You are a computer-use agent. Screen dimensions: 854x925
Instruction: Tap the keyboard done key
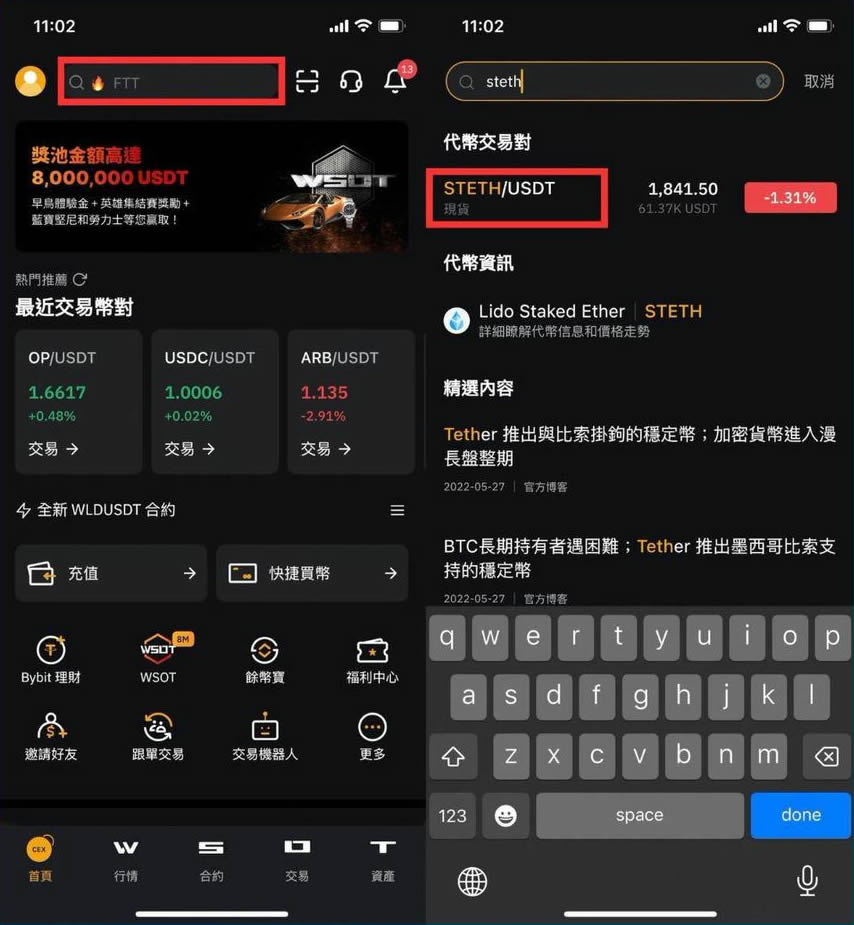tap(800, 815)
